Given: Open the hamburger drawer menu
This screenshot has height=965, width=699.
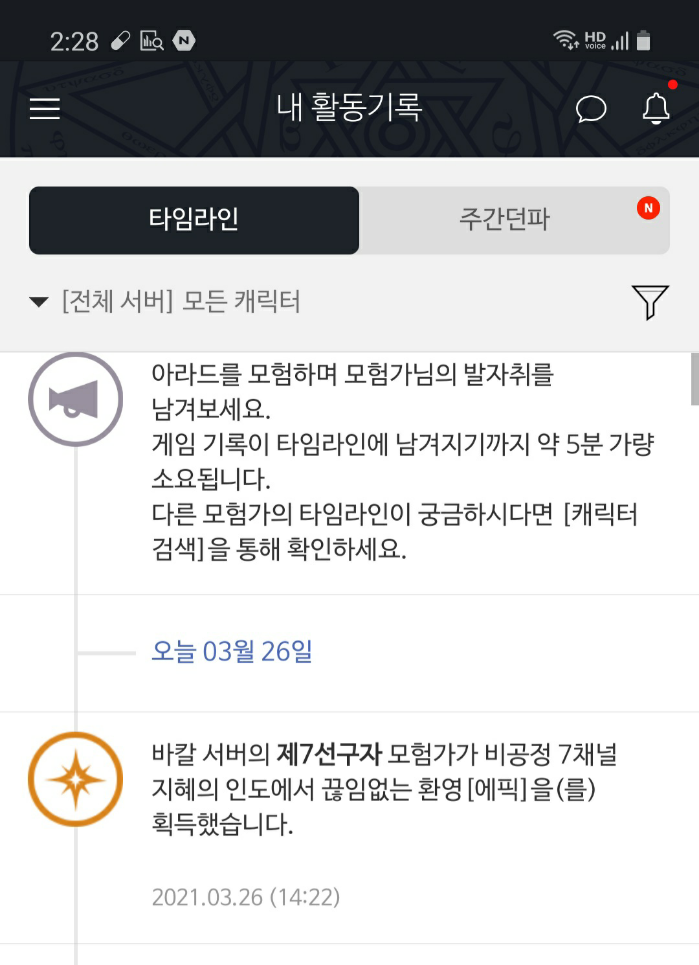Looking at the screenshot, I should click(x=45, y=108).
